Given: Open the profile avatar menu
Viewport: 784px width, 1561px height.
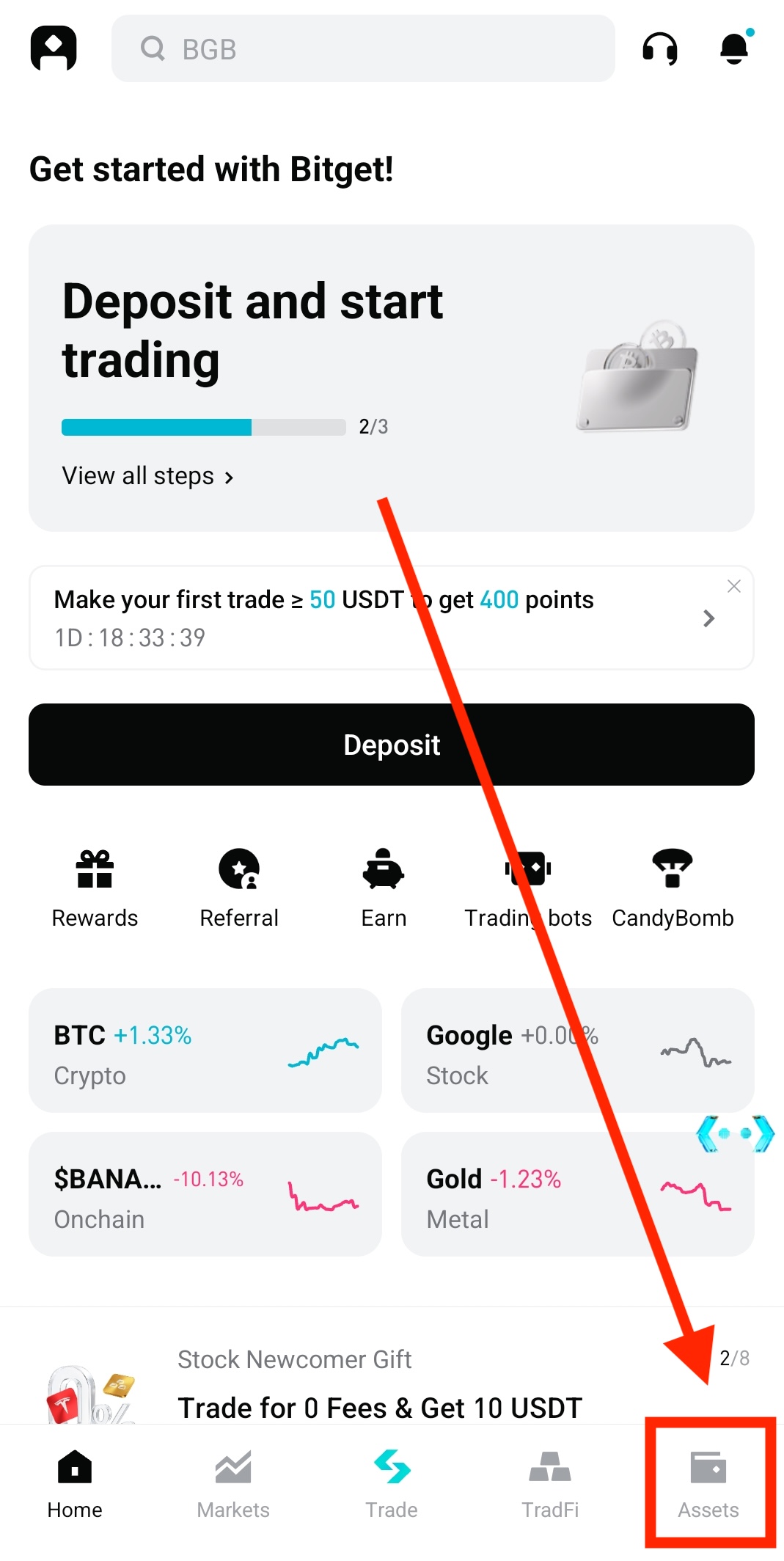Looking at the screenshot, I should coord(54,46).
